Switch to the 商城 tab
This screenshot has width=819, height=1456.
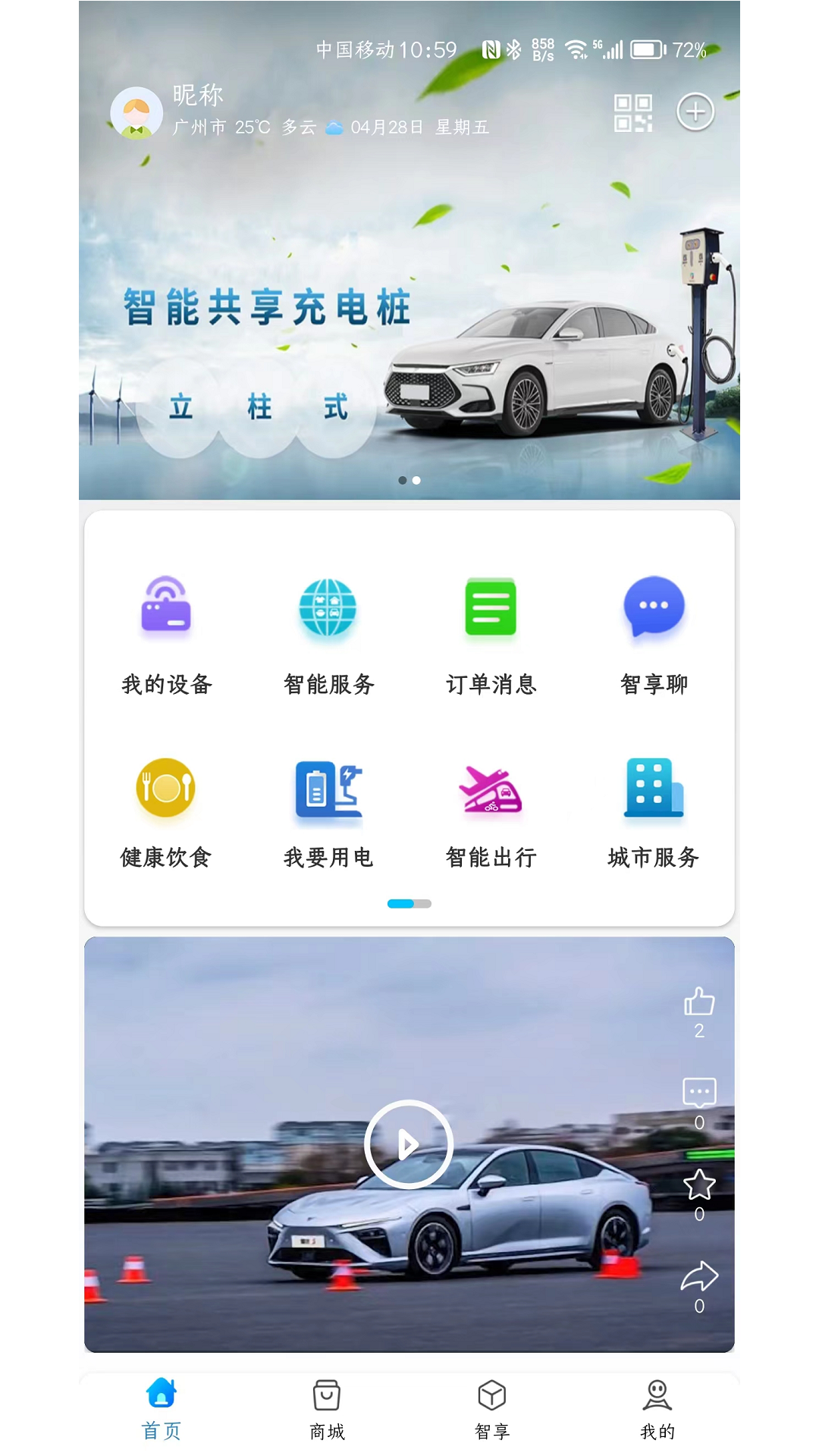coord(327,1410)
